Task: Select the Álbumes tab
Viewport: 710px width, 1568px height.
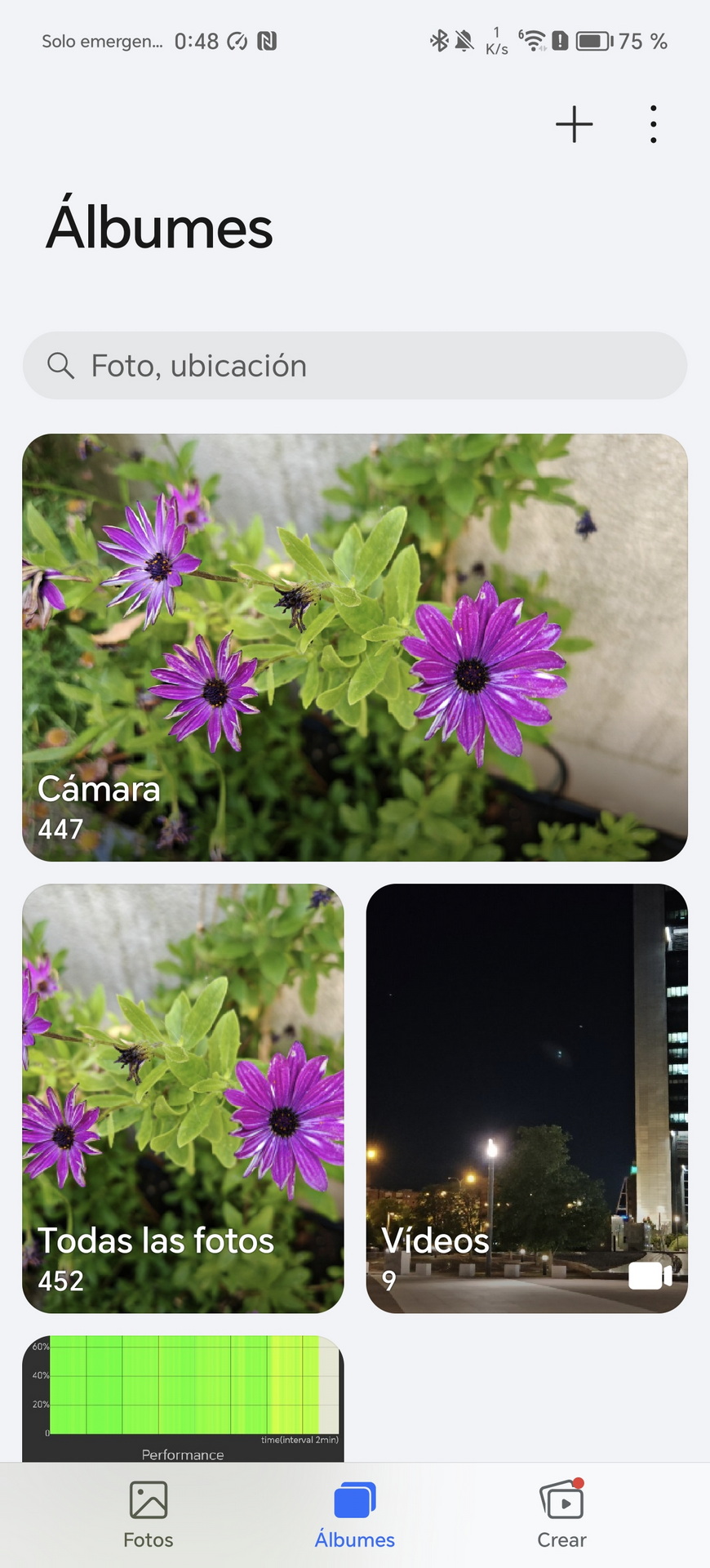Action: 355,1515
